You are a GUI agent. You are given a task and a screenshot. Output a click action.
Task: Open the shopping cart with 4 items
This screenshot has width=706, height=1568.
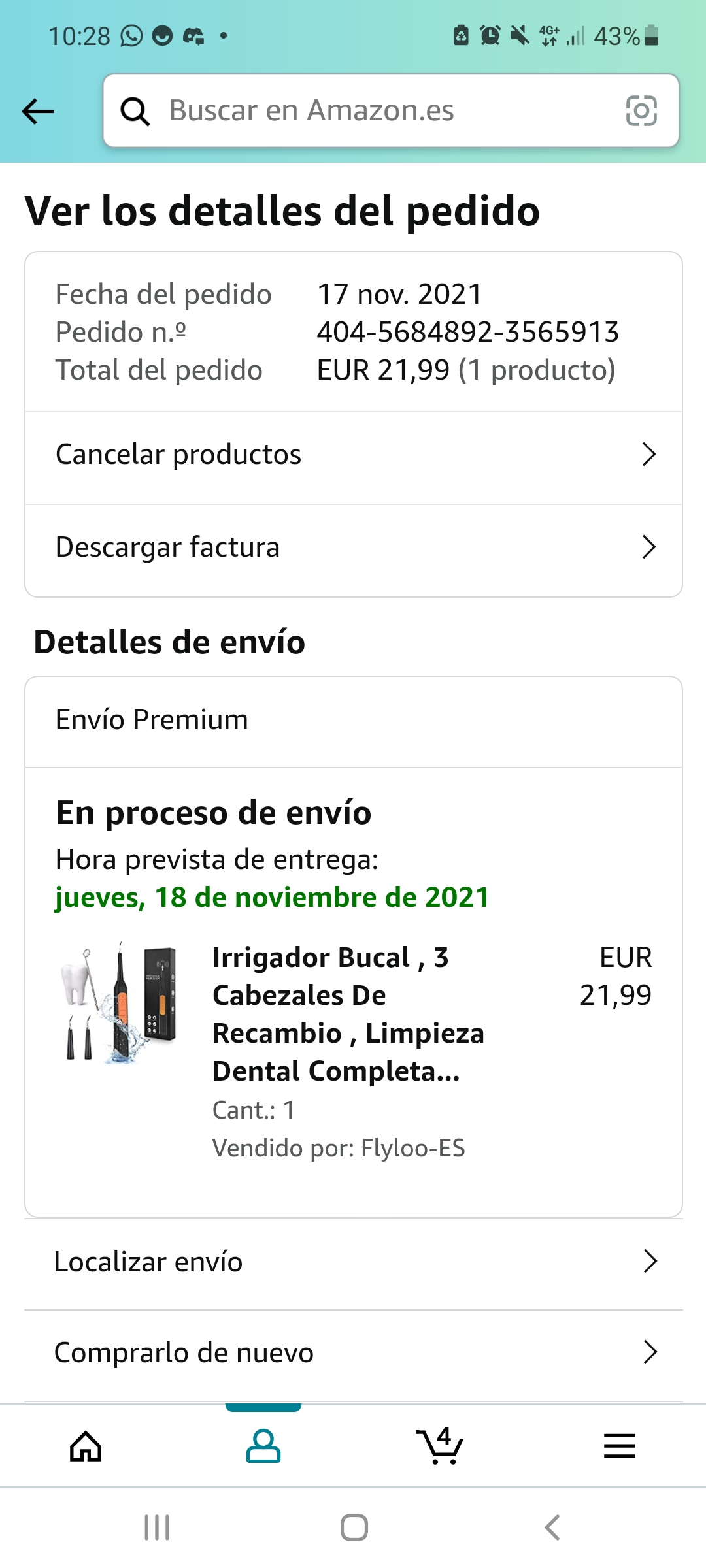[440, 1446]
